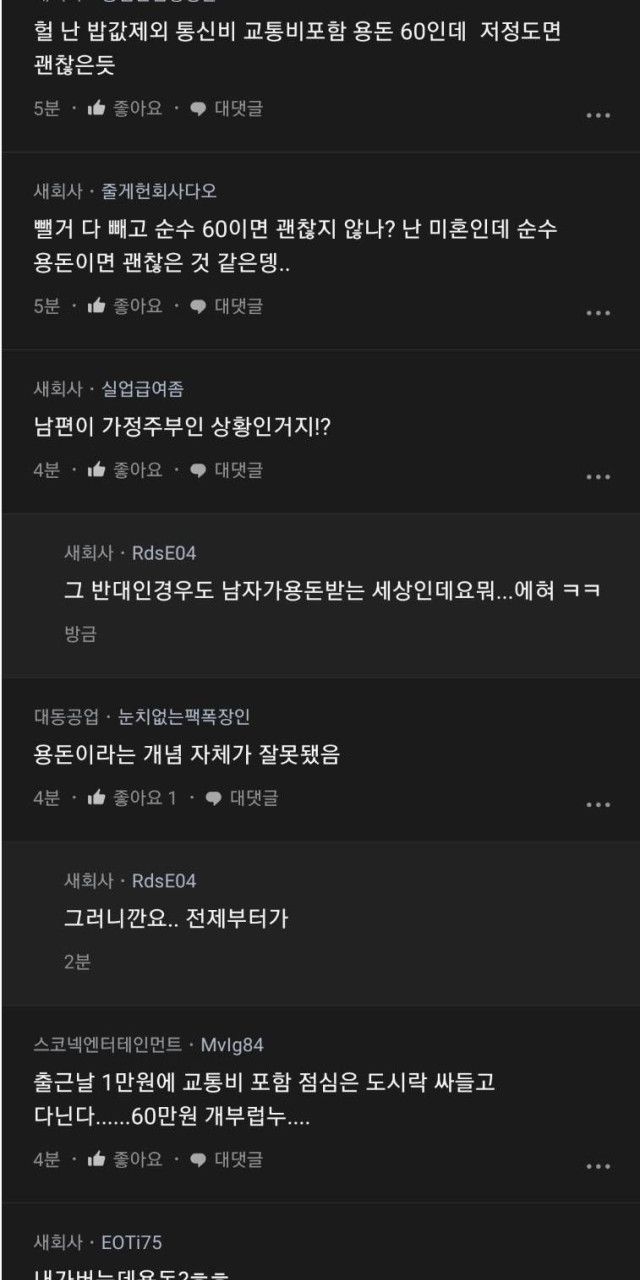Open more options for Mvlg84's comment
This screenshot has width=640, height=1280.
(x=598, y=1166)
